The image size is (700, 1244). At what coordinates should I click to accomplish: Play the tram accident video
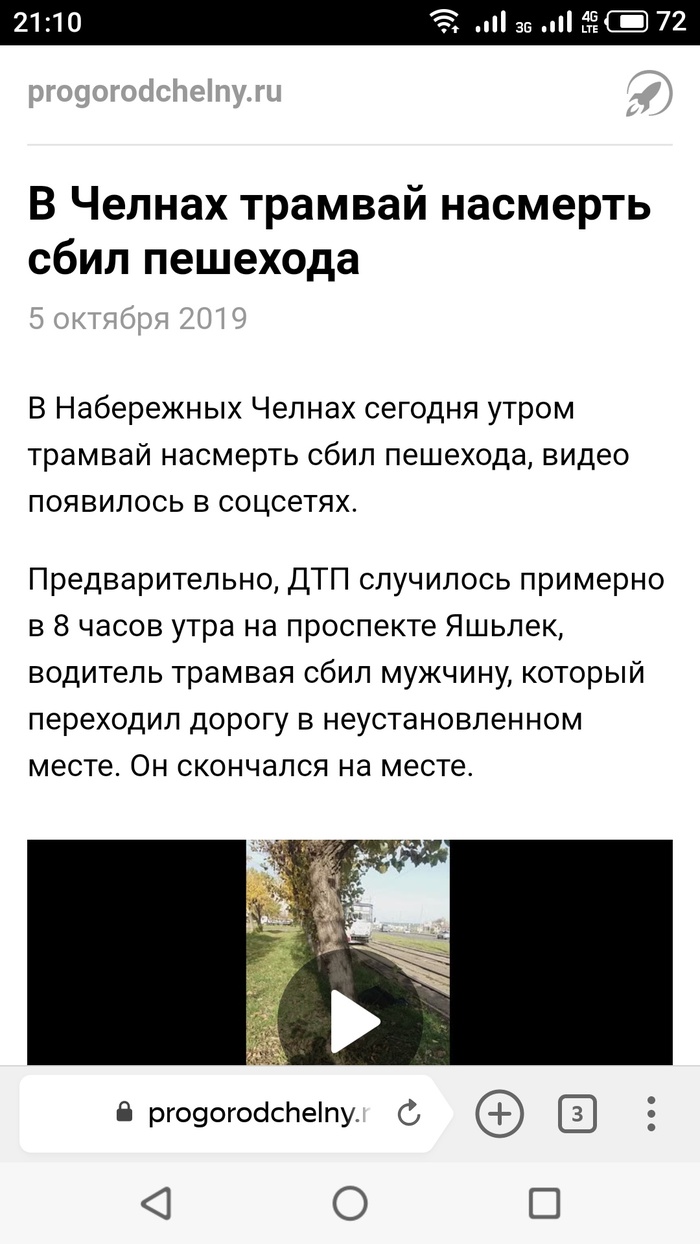coord(349,1021)
